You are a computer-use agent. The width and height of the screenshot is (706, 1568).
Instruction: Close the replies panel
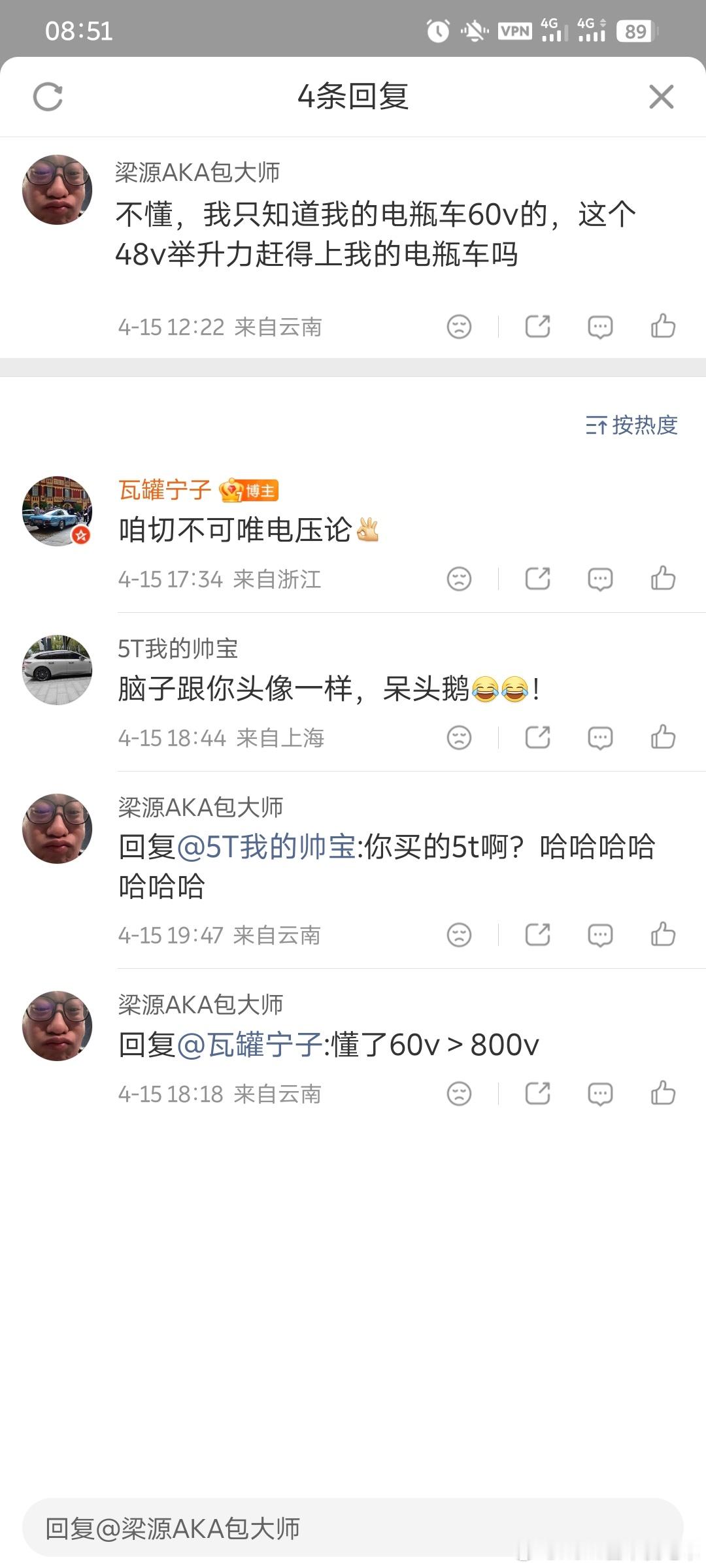click(661, 97)
